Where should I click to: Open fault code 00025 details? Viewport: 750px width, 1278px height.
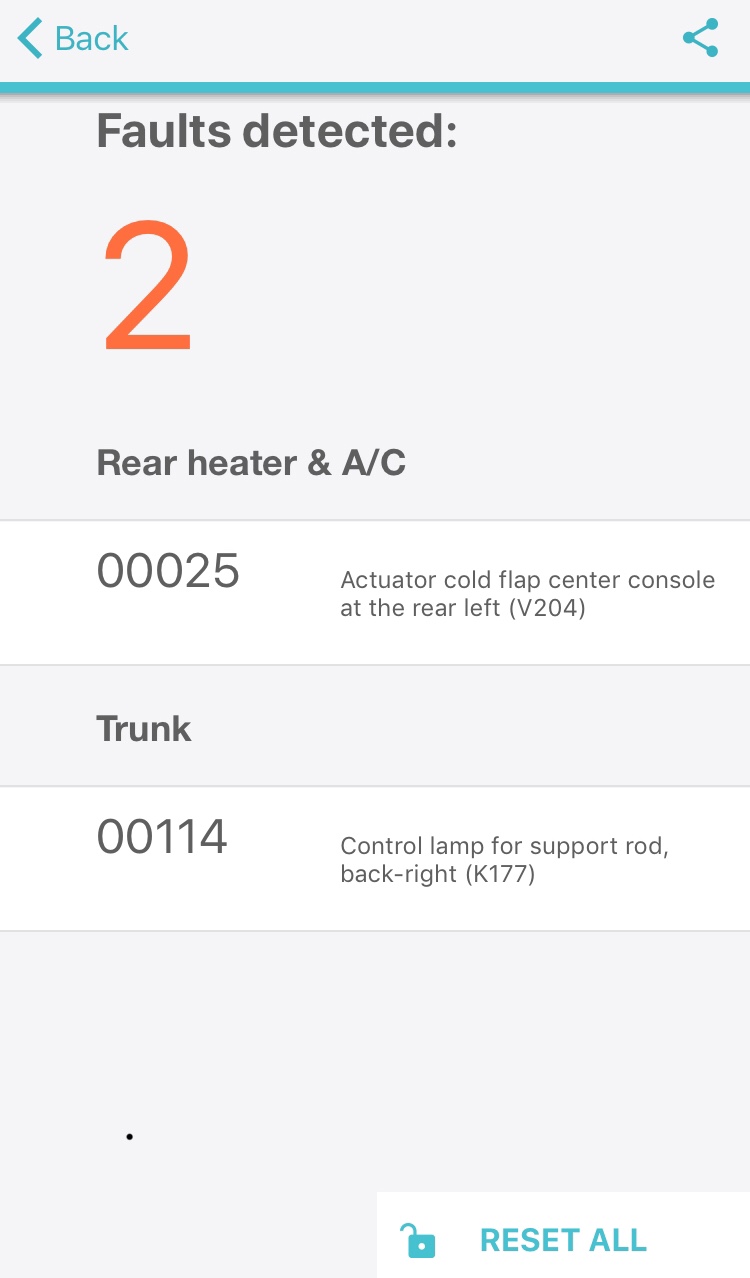click(x=375, y=592)
